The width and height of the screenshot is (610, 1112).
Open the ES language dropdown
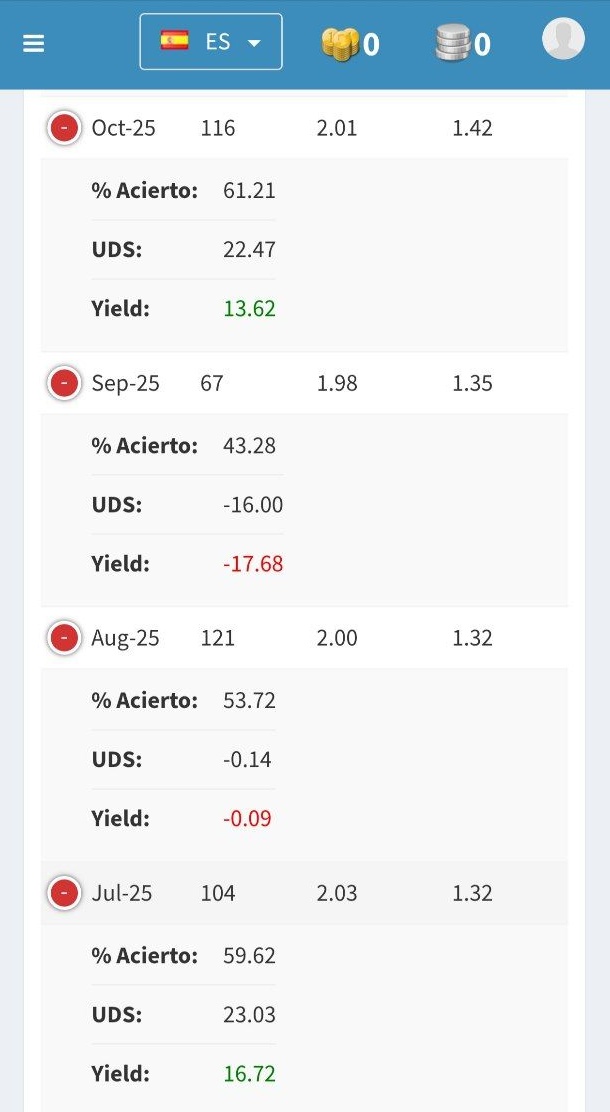click(211, 42)
